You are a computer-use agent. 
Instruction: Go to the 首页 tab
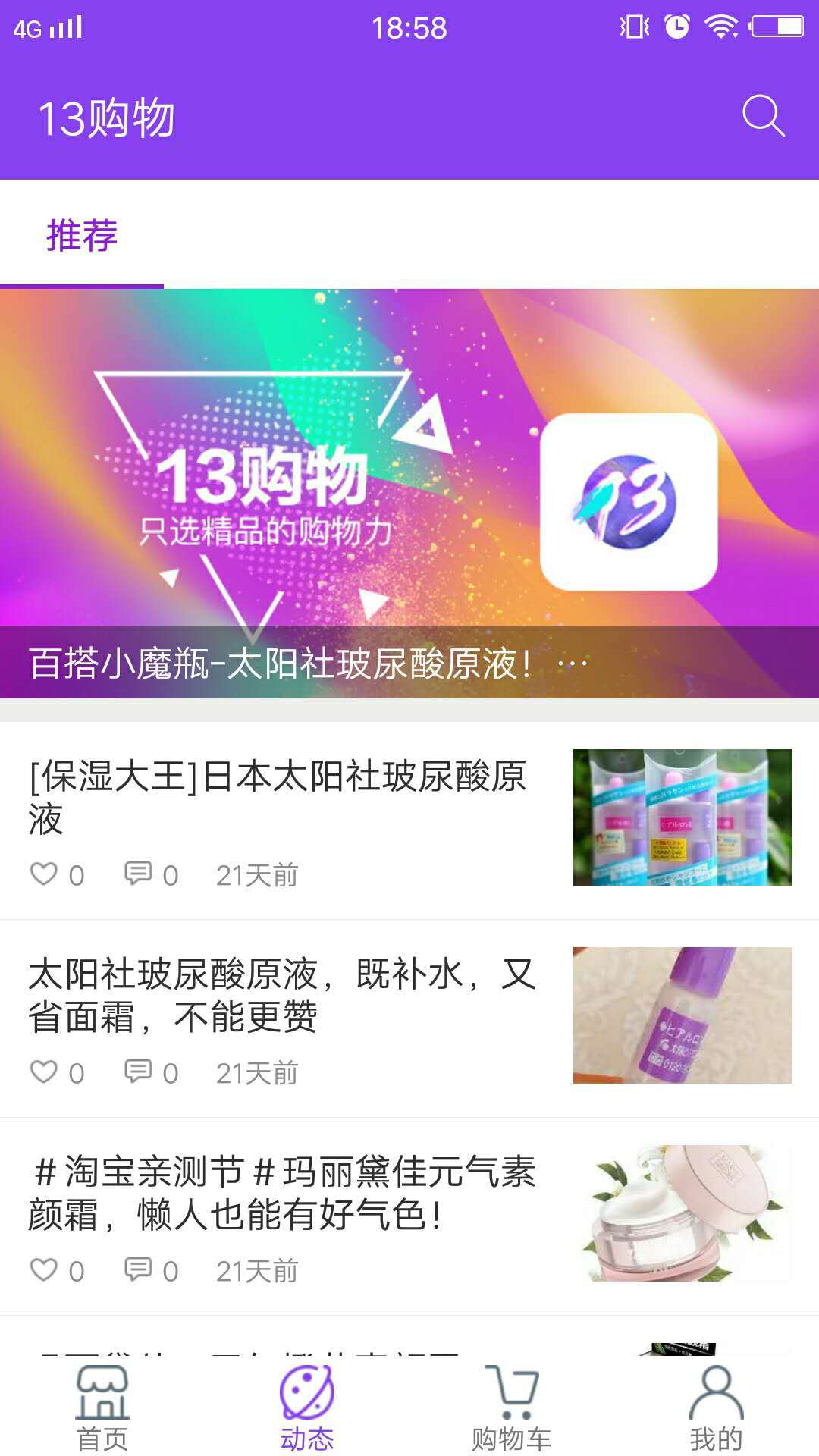coord(102,1408)
